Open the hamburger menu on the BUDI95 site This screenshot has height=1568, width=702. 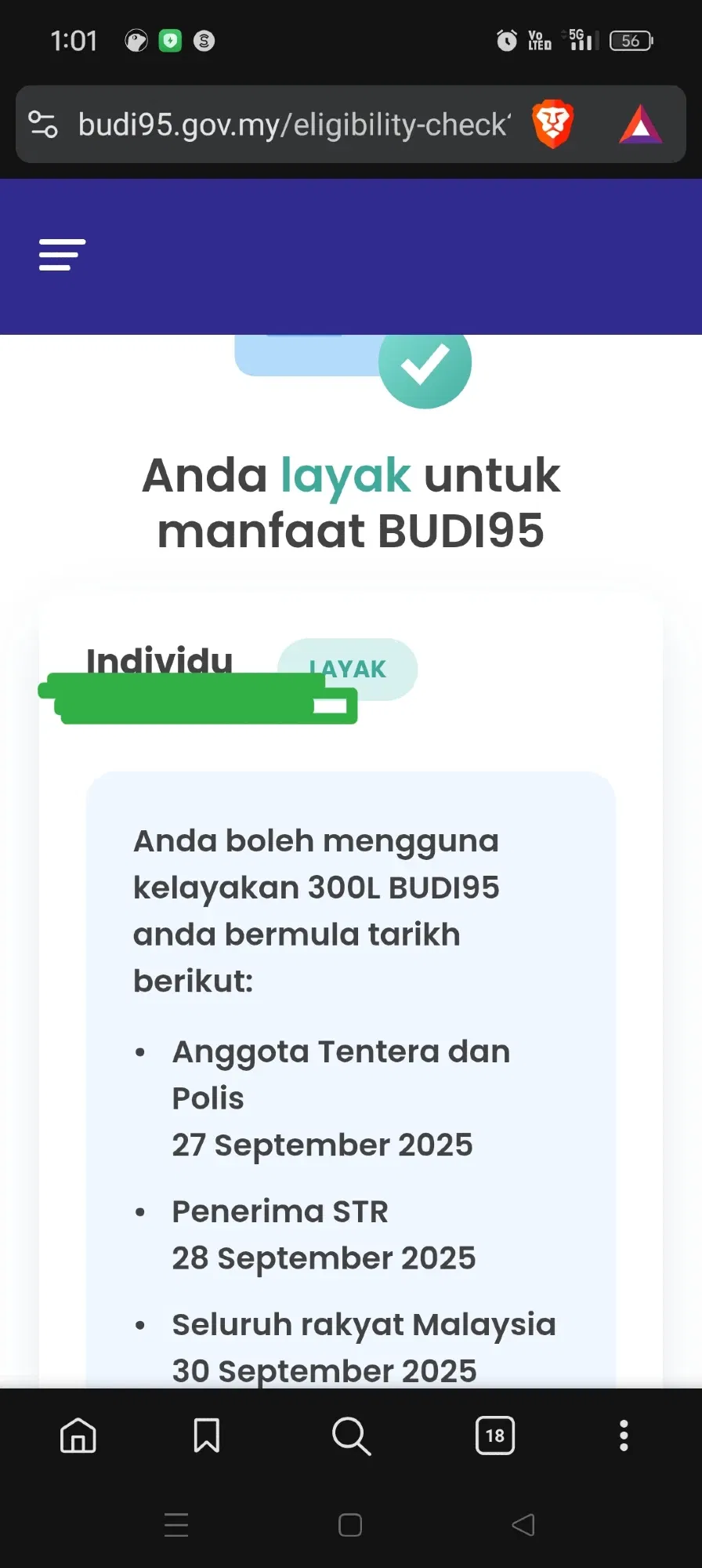pos(62,255)
